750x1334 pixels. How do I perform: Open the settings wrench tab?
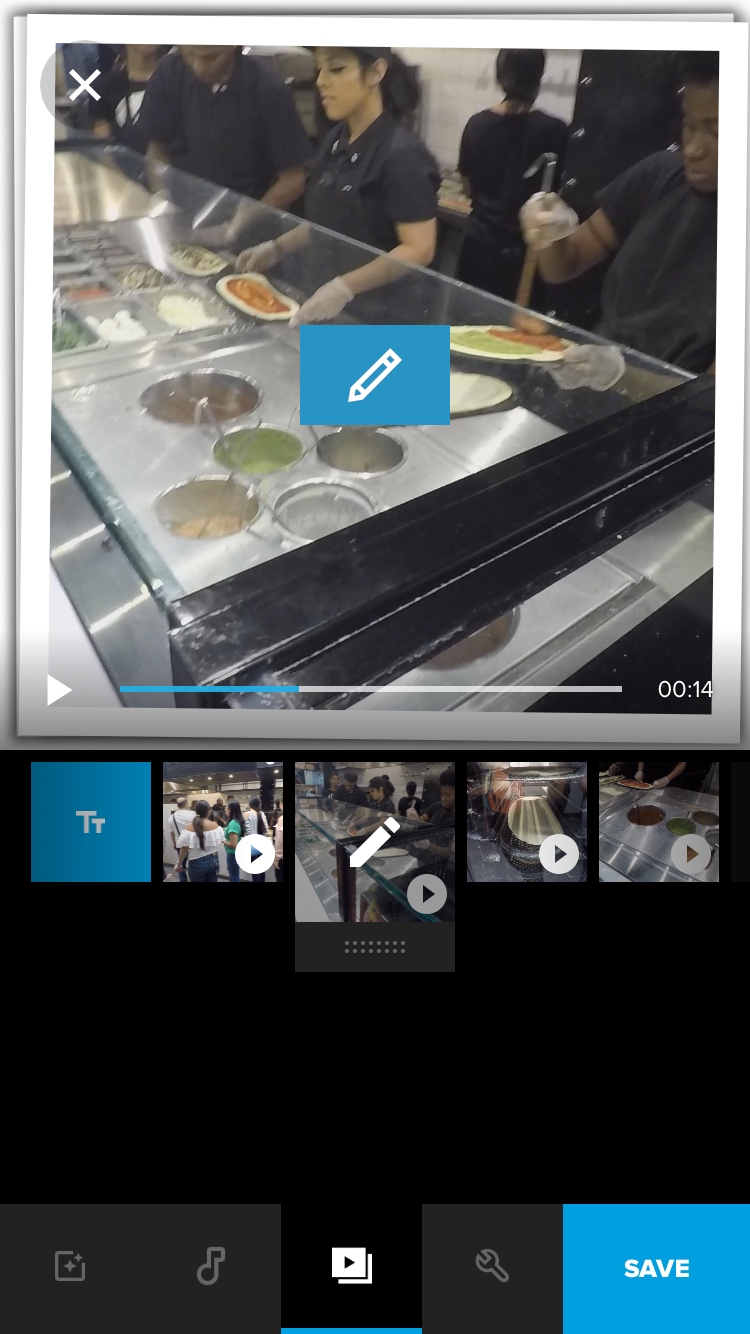tap(492, 1268)
